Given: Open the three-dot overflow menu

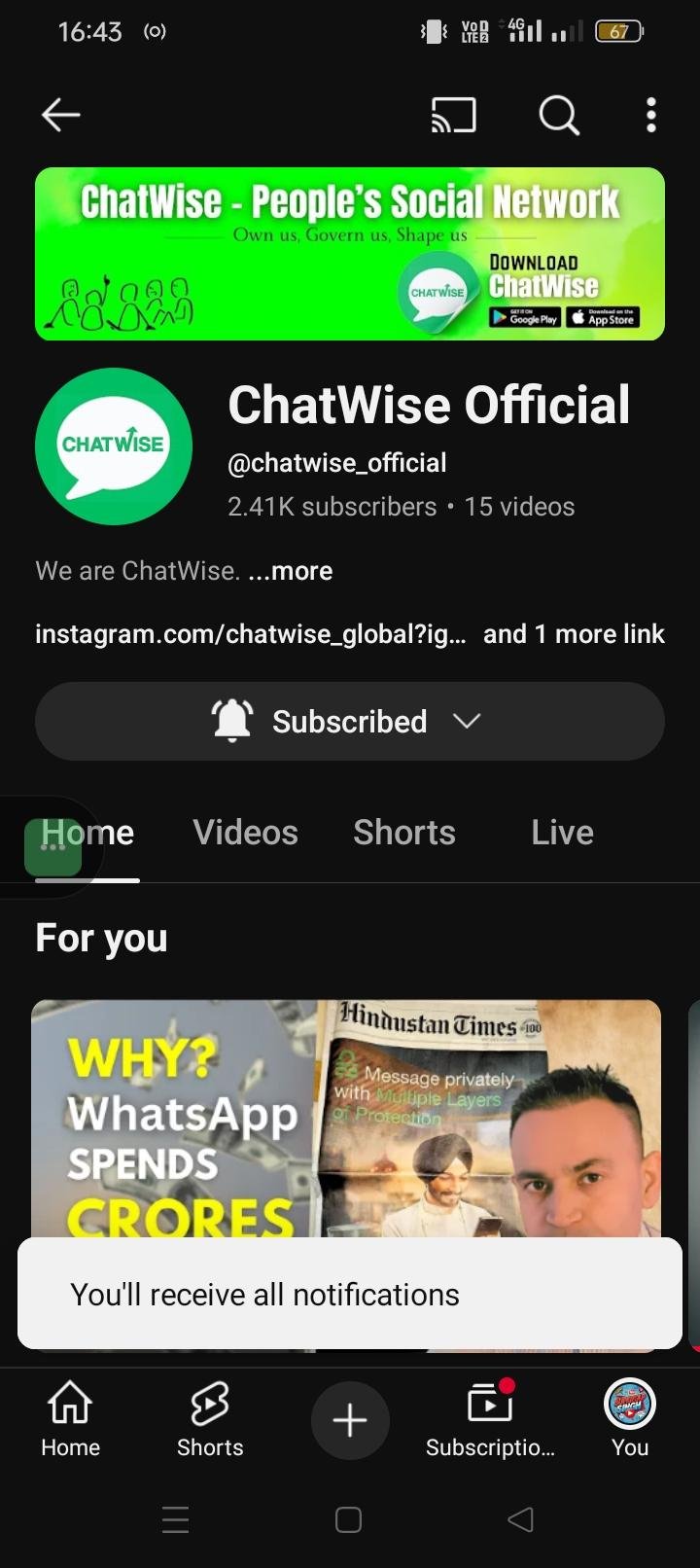Looking at the screenshot, I should (x=651, y=115).
